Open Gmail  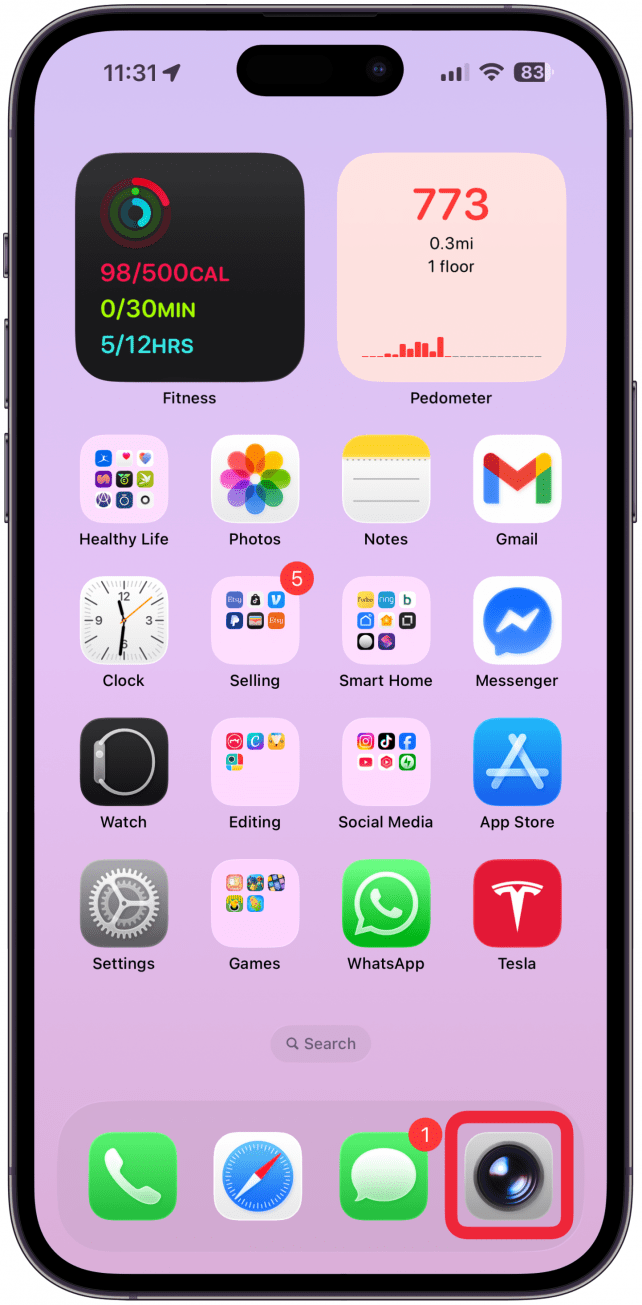point(517,478)
